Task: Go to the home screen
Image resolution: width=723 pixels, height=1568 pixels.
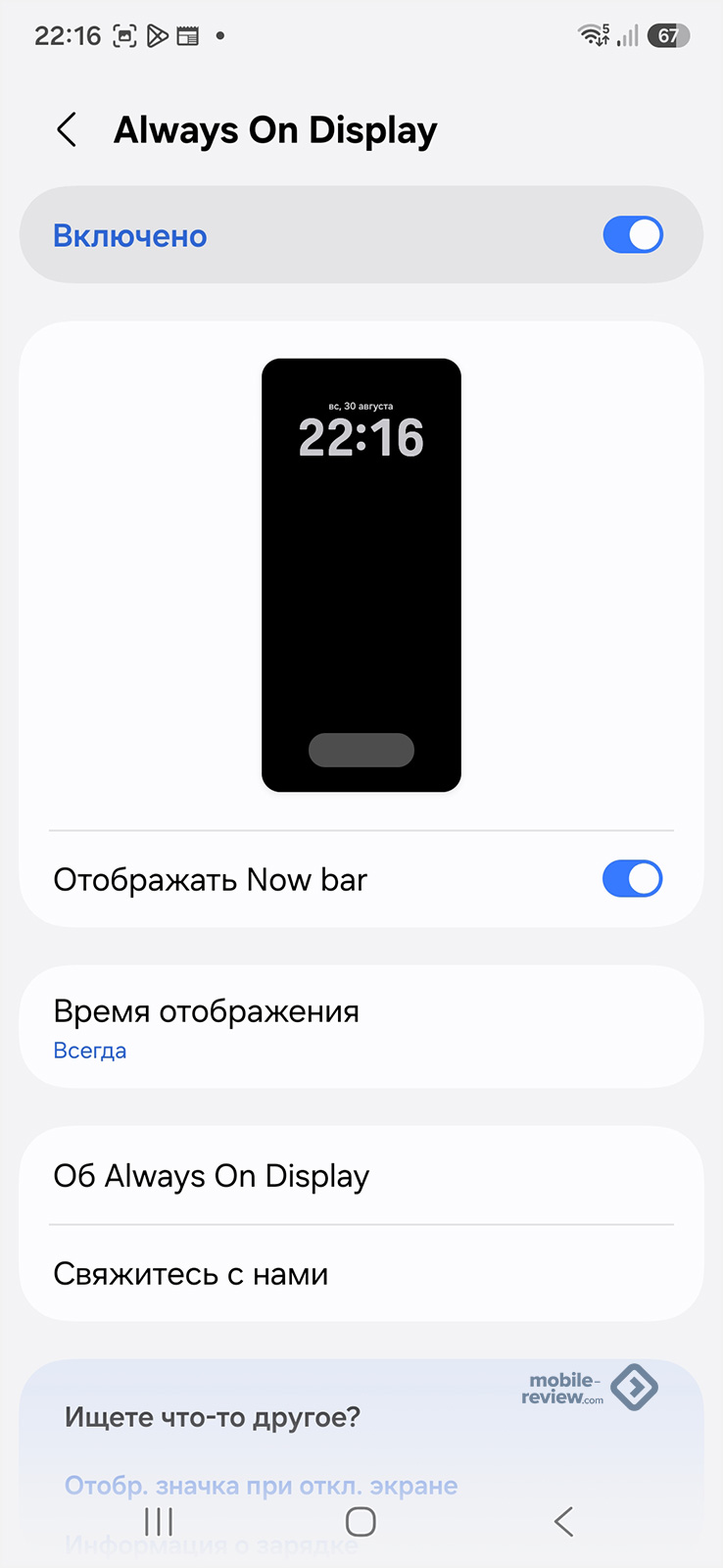Action: coord(361,1521)
